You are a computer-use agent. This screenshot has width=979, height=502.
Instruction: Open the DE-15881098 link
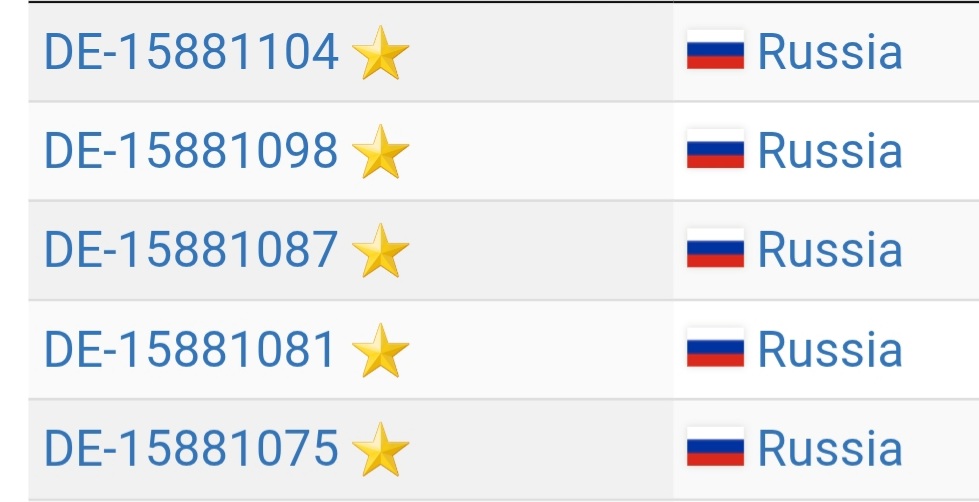pyautogui.click(x=191, y=151)
